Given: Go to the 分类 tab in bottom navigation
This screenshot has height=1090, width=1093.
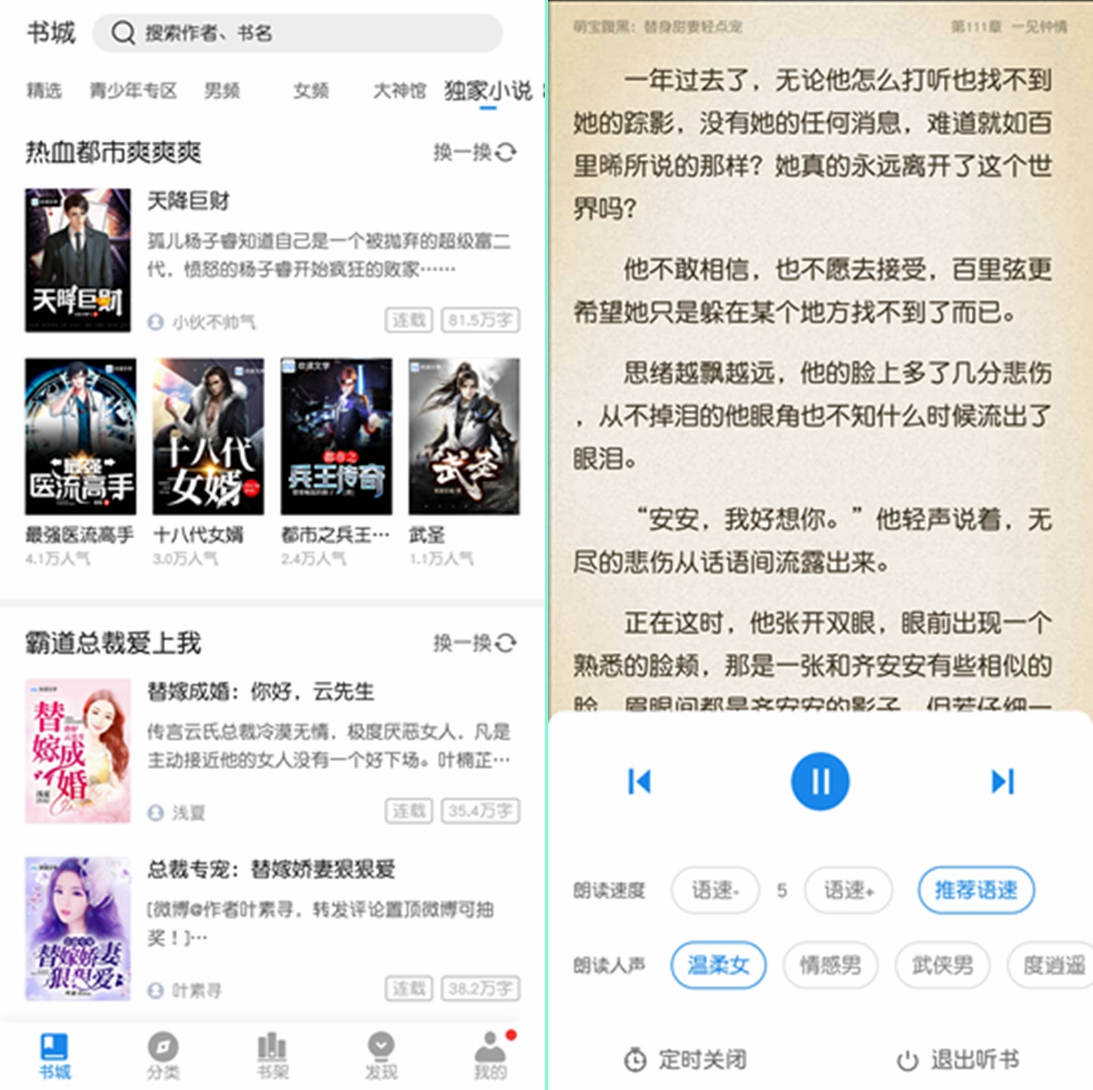Looking at the screenshot, I should click(163, 1056).
